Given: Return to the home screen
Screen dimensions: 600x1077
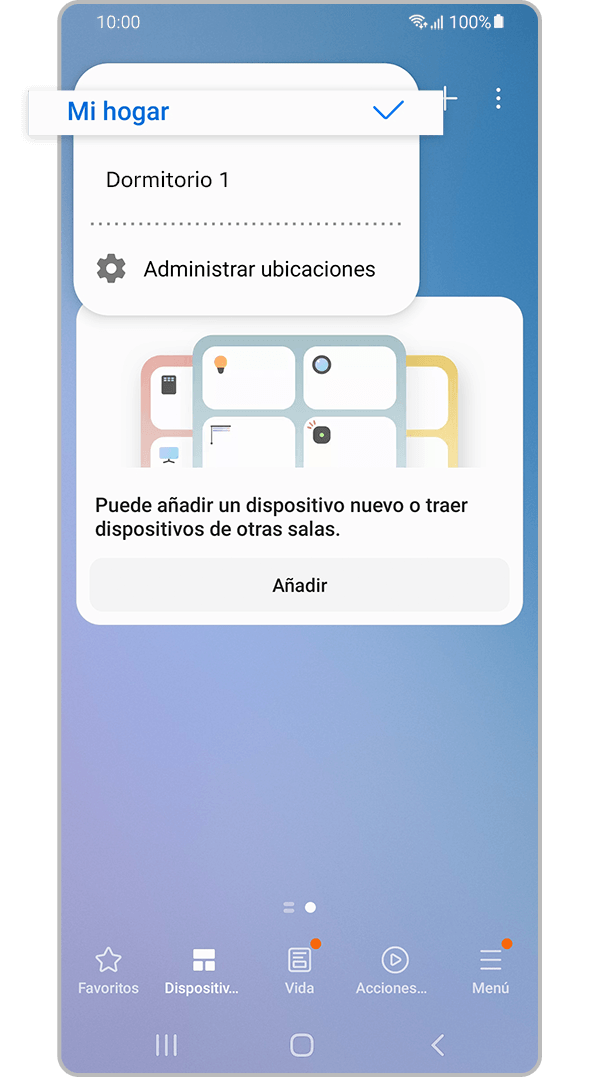Looking at the screenshot, I should click(301, 1045).
